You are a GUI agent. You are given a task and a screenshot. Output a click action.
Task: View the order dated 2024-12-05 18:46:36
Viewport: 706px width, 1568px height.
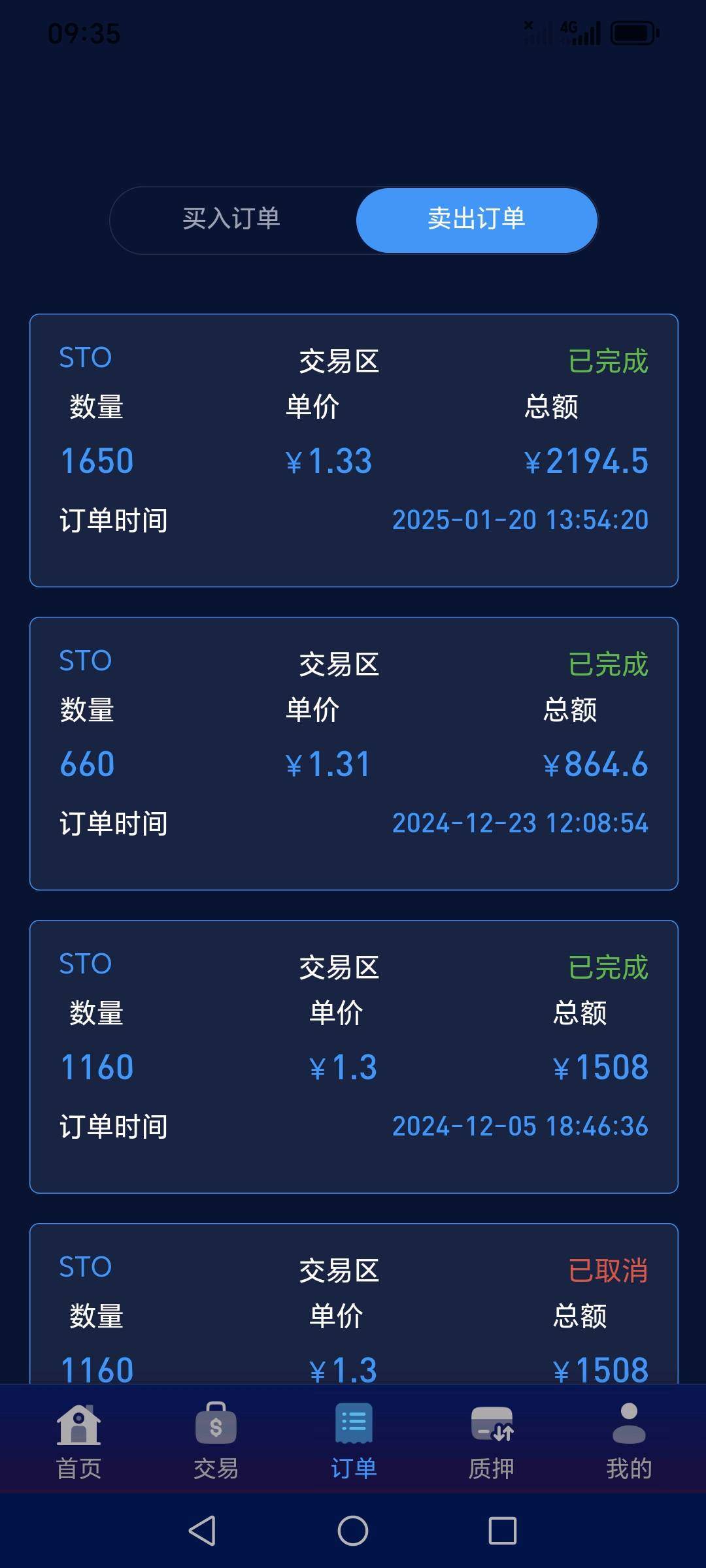(x=353, y=1056)
